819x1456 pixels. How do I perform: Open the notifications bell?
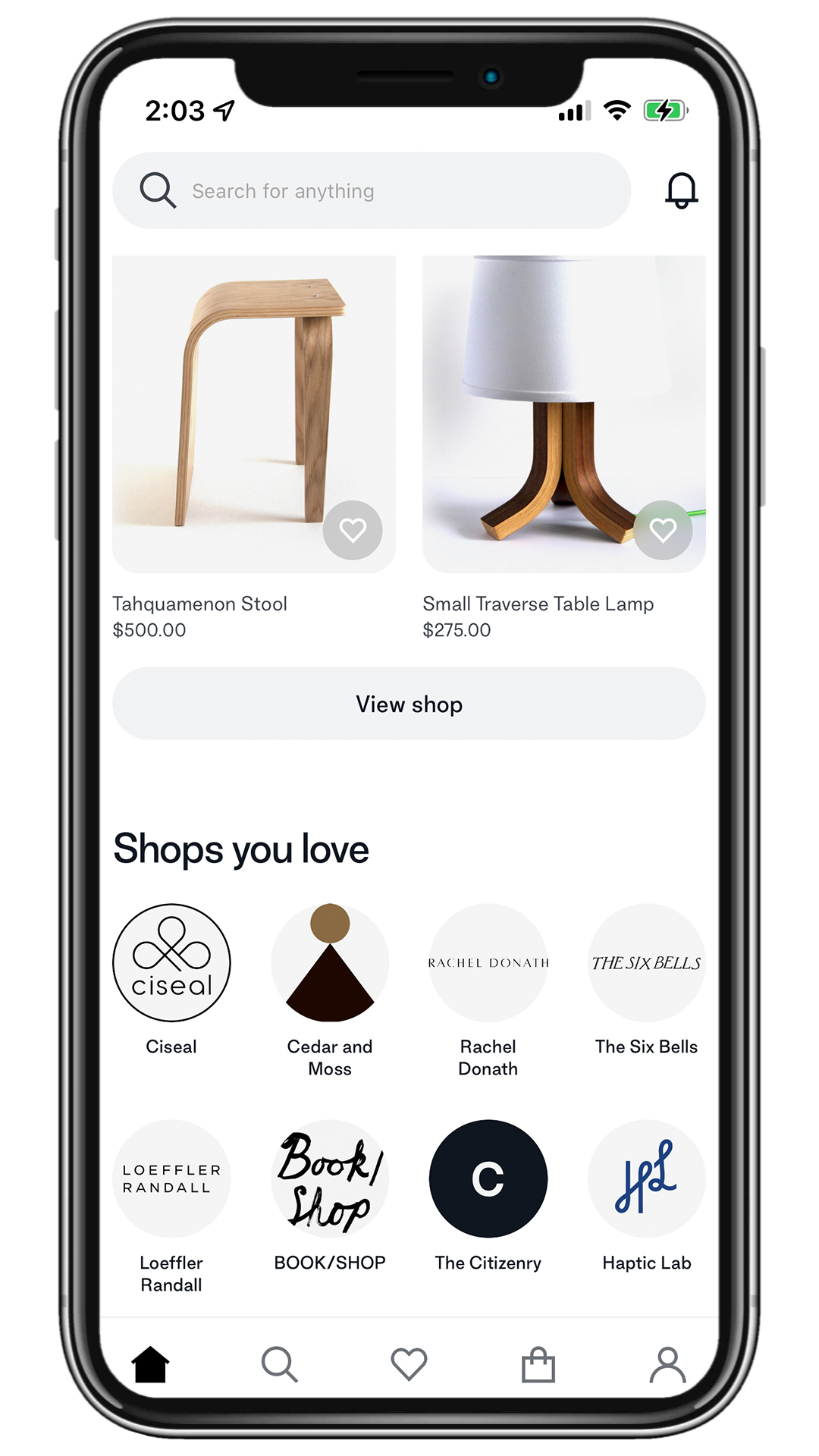[x=681, y=190]
